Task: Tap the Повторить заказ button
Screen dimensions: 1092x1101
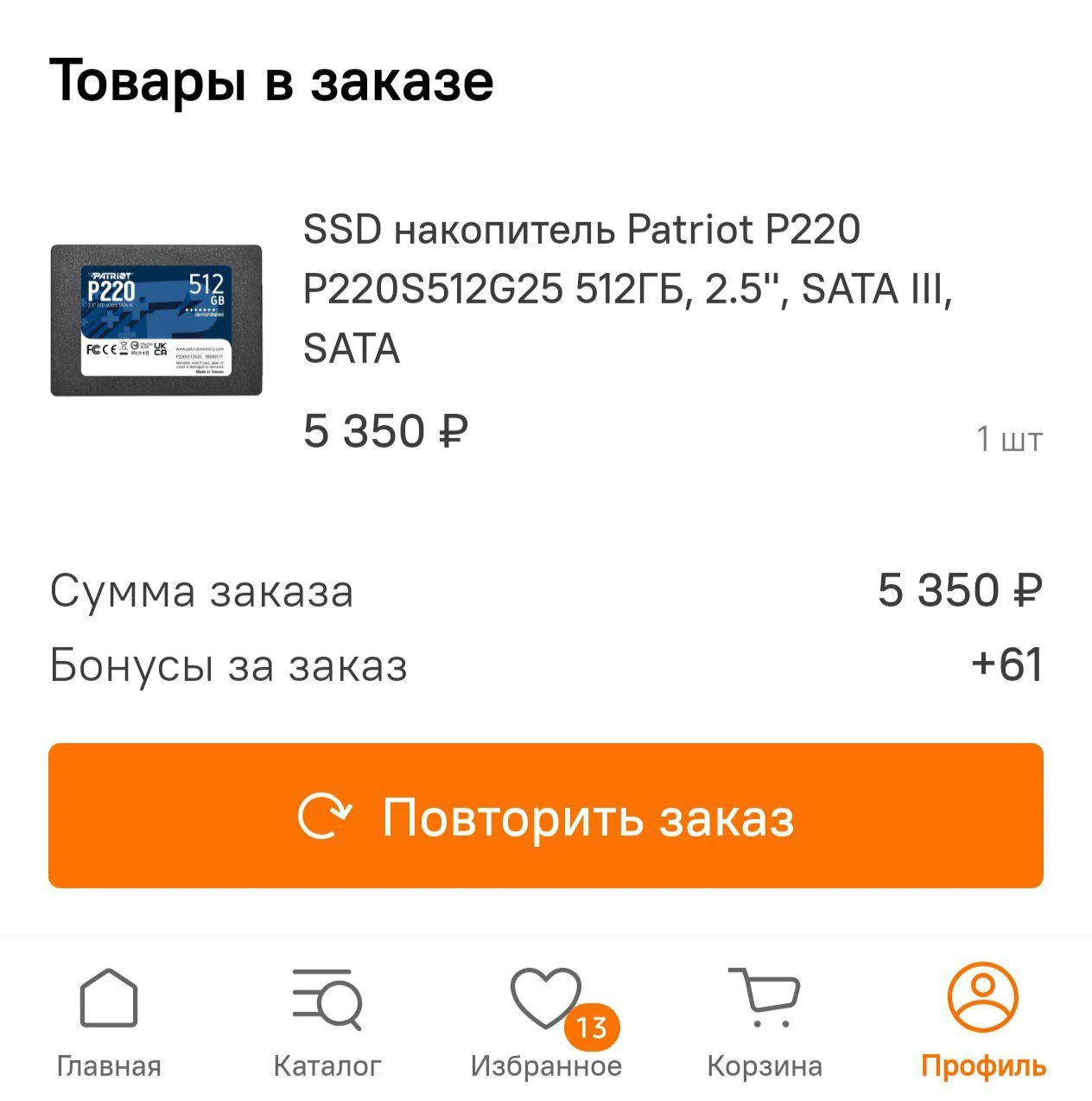Action: [546, 816]
